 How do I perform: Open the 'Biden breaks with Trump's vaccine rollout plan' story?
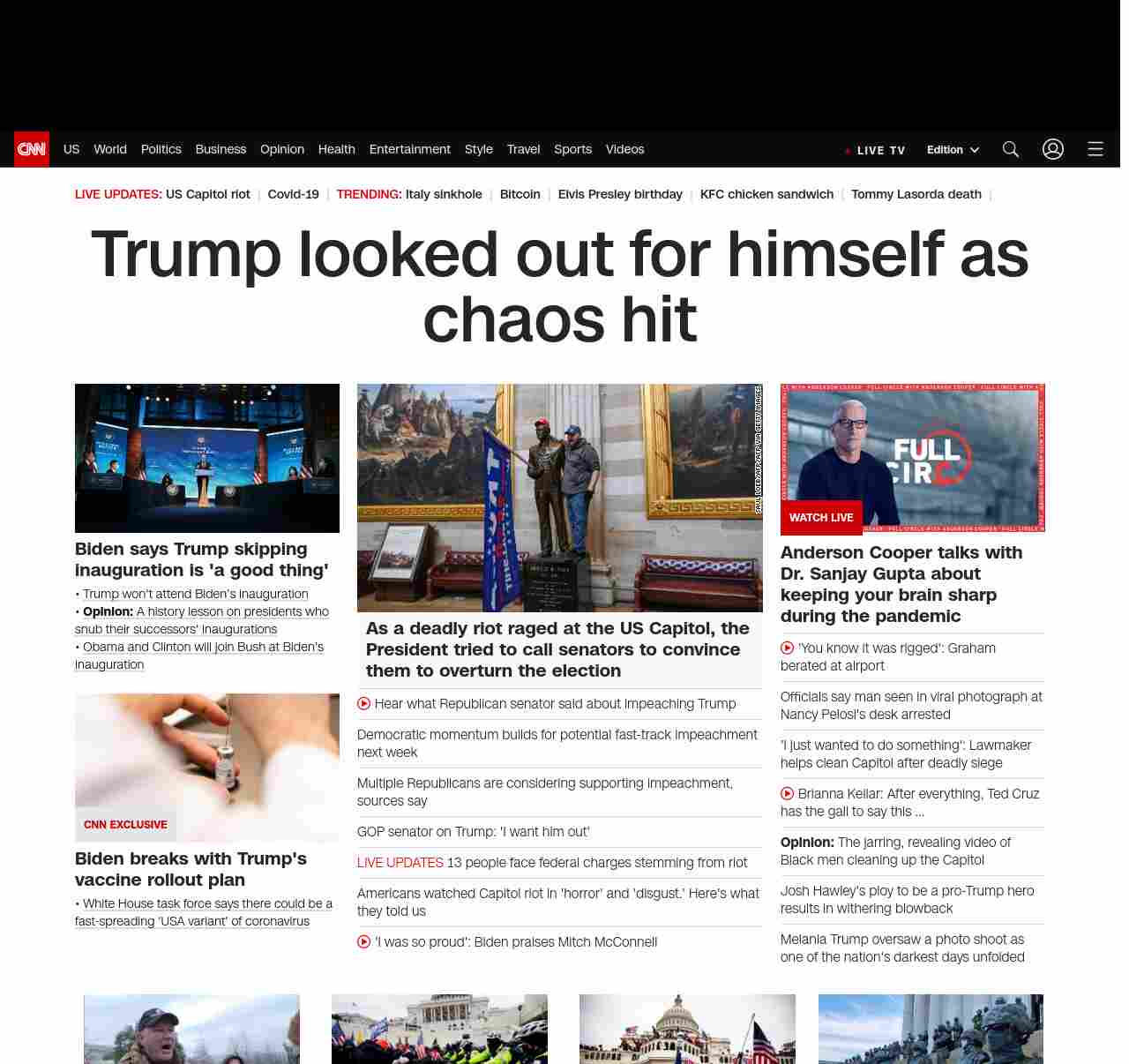pos(191,869)
